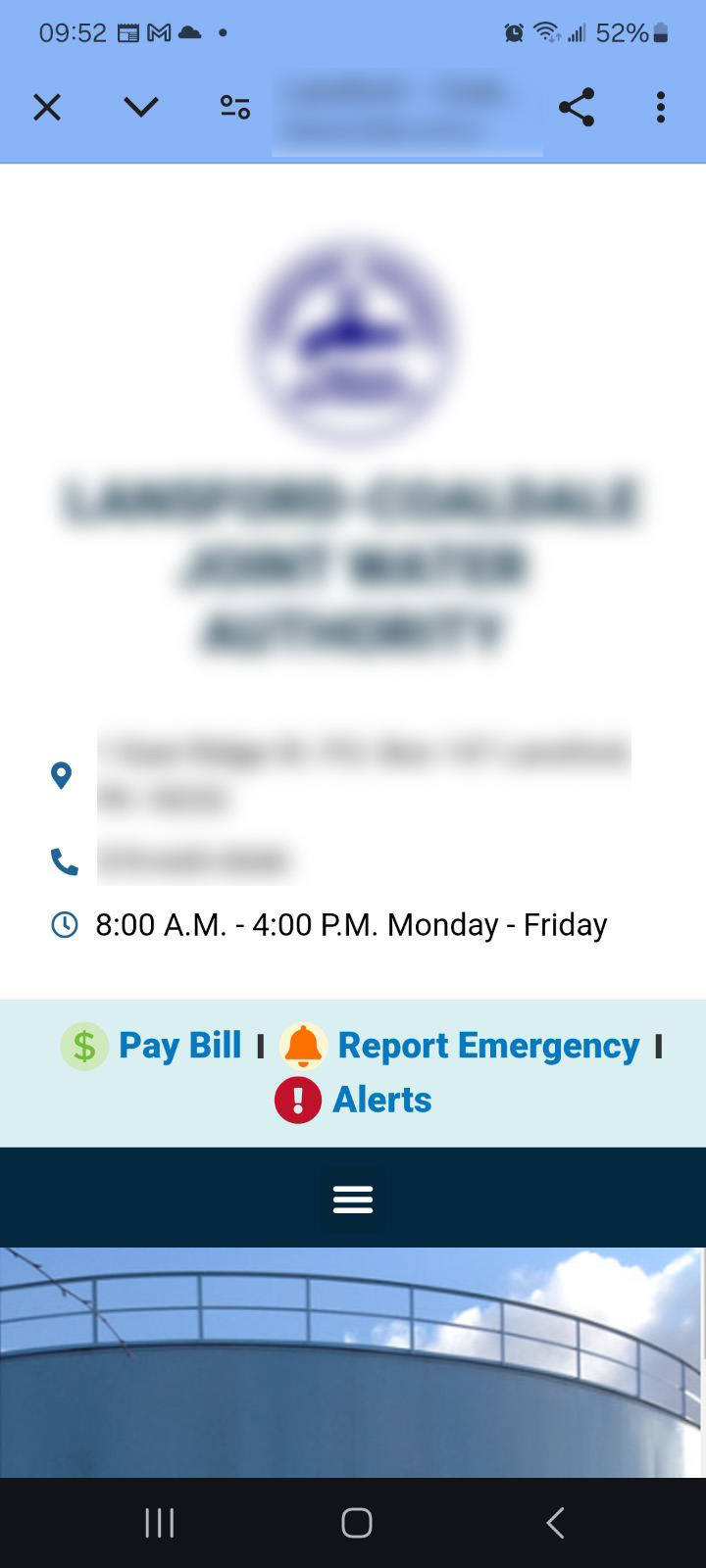706x1568 pixels.
Task: Share this web page
Action: click(577, 107)
